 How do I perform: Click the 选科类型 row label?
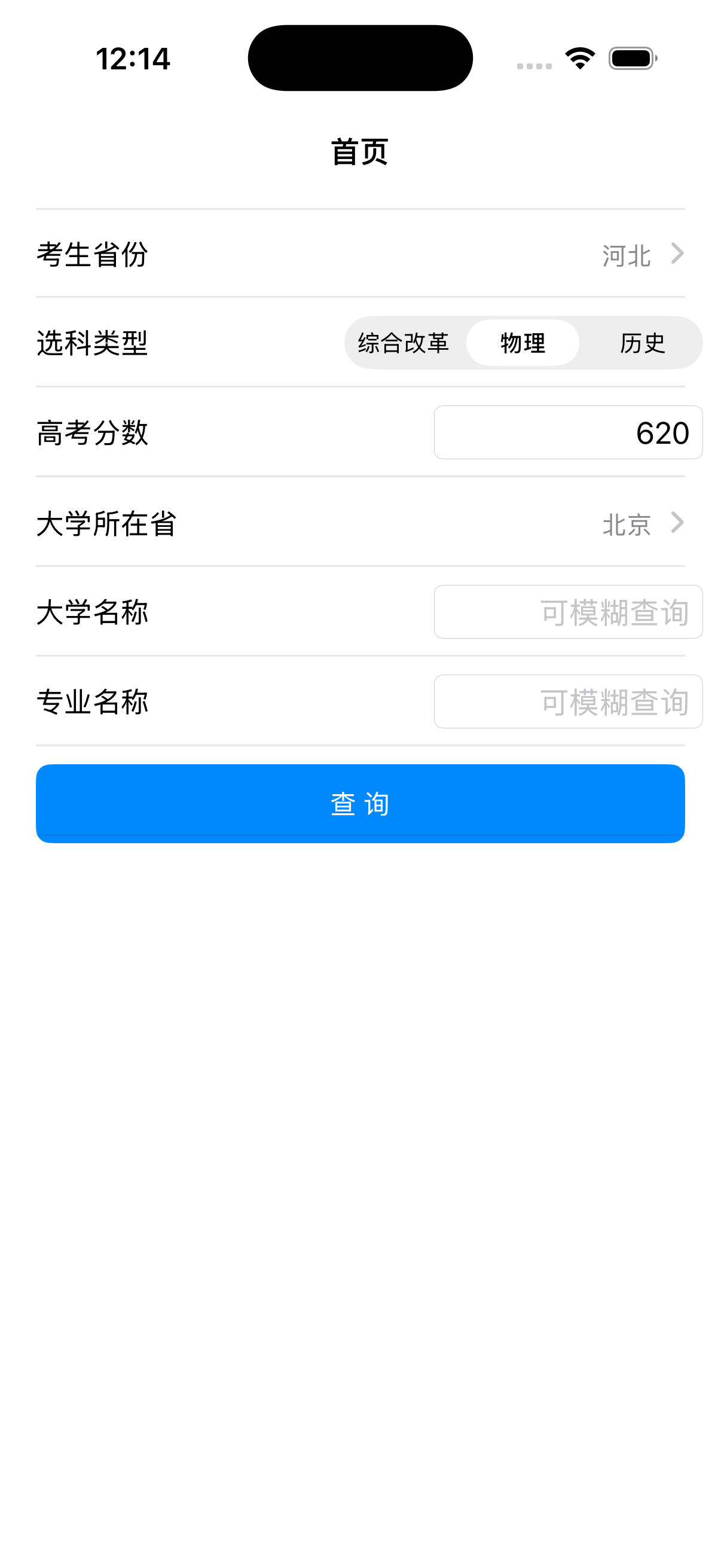[92, 343]
